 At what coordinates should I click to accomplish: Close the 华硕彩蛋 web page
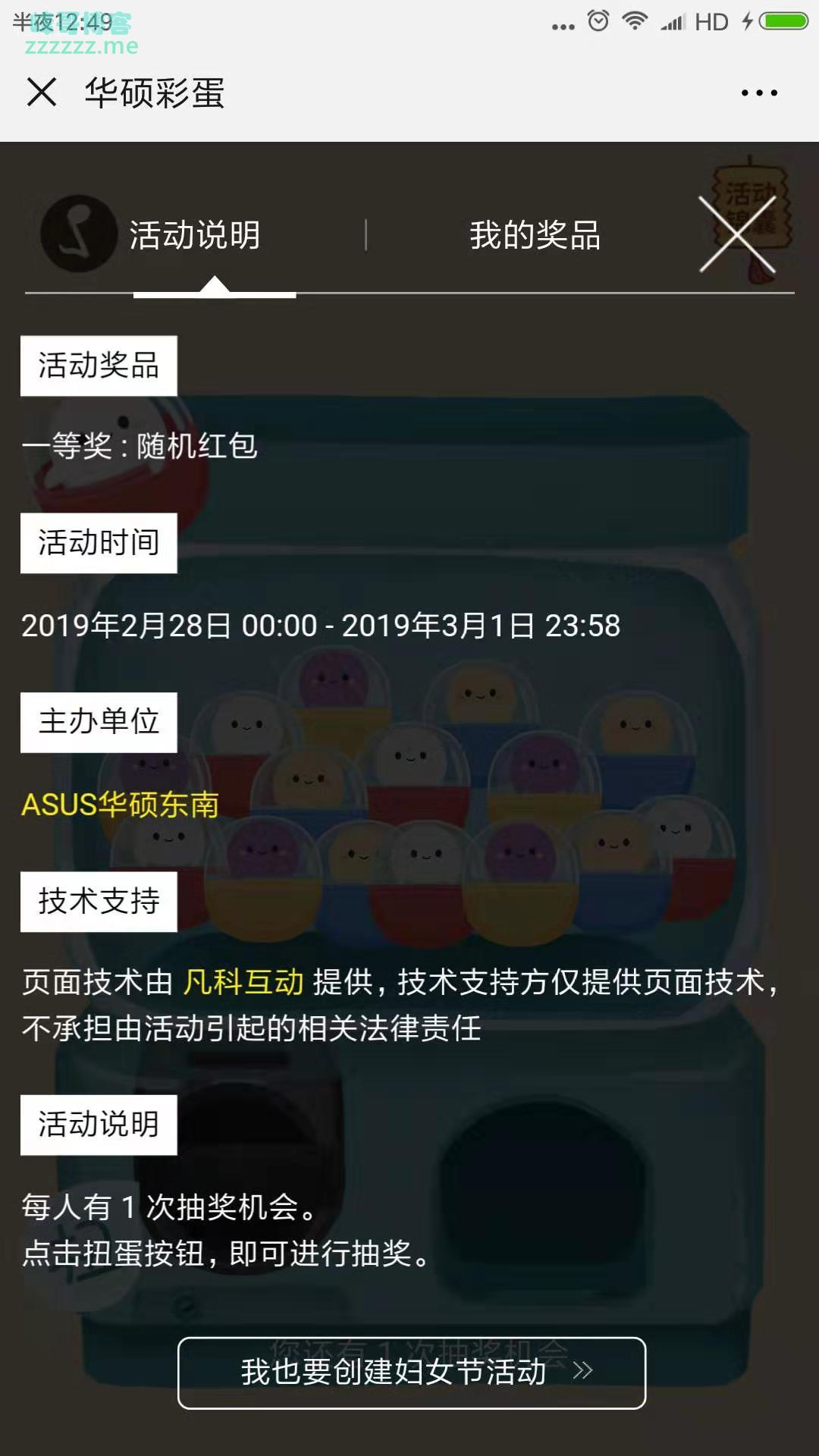point(42,93)
